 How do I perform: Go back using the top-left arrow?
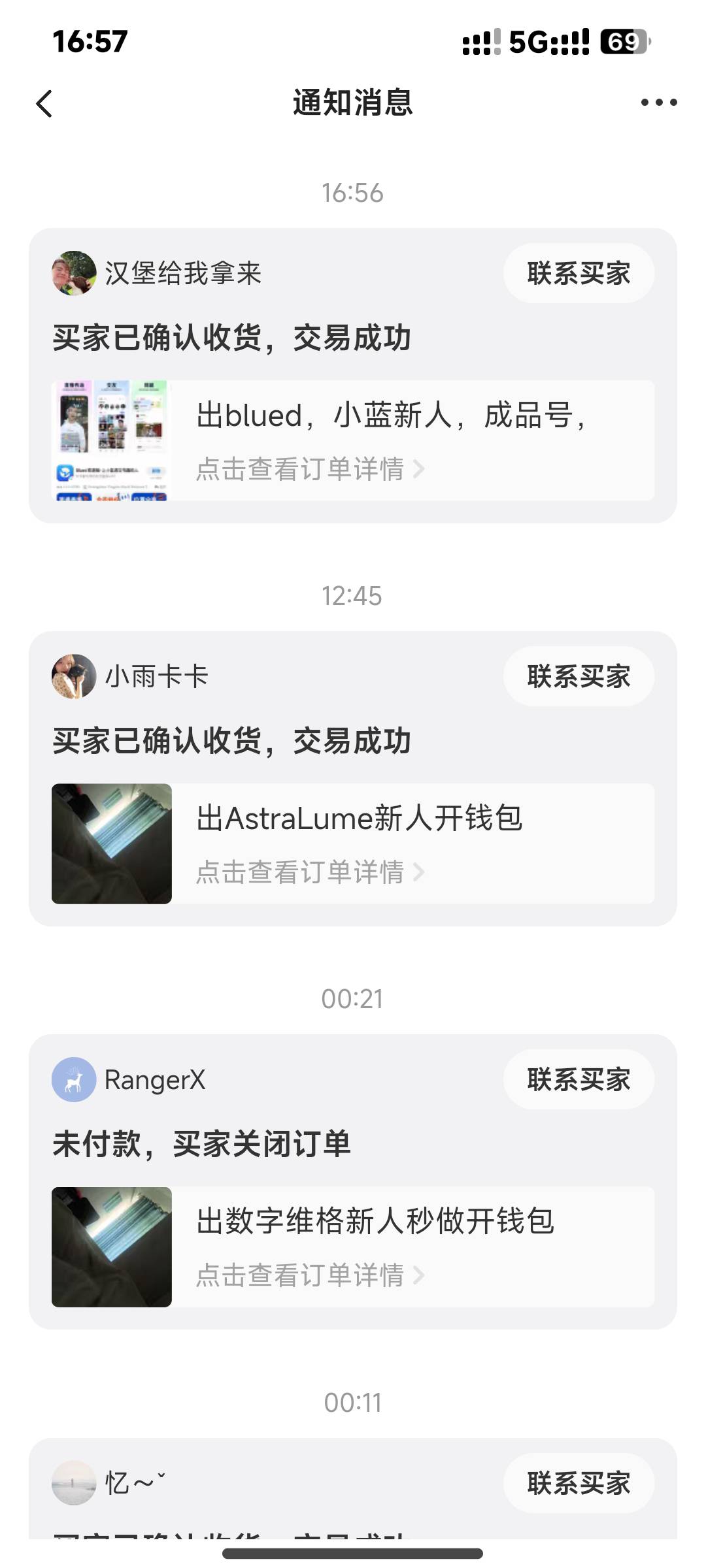pos(44,103)
